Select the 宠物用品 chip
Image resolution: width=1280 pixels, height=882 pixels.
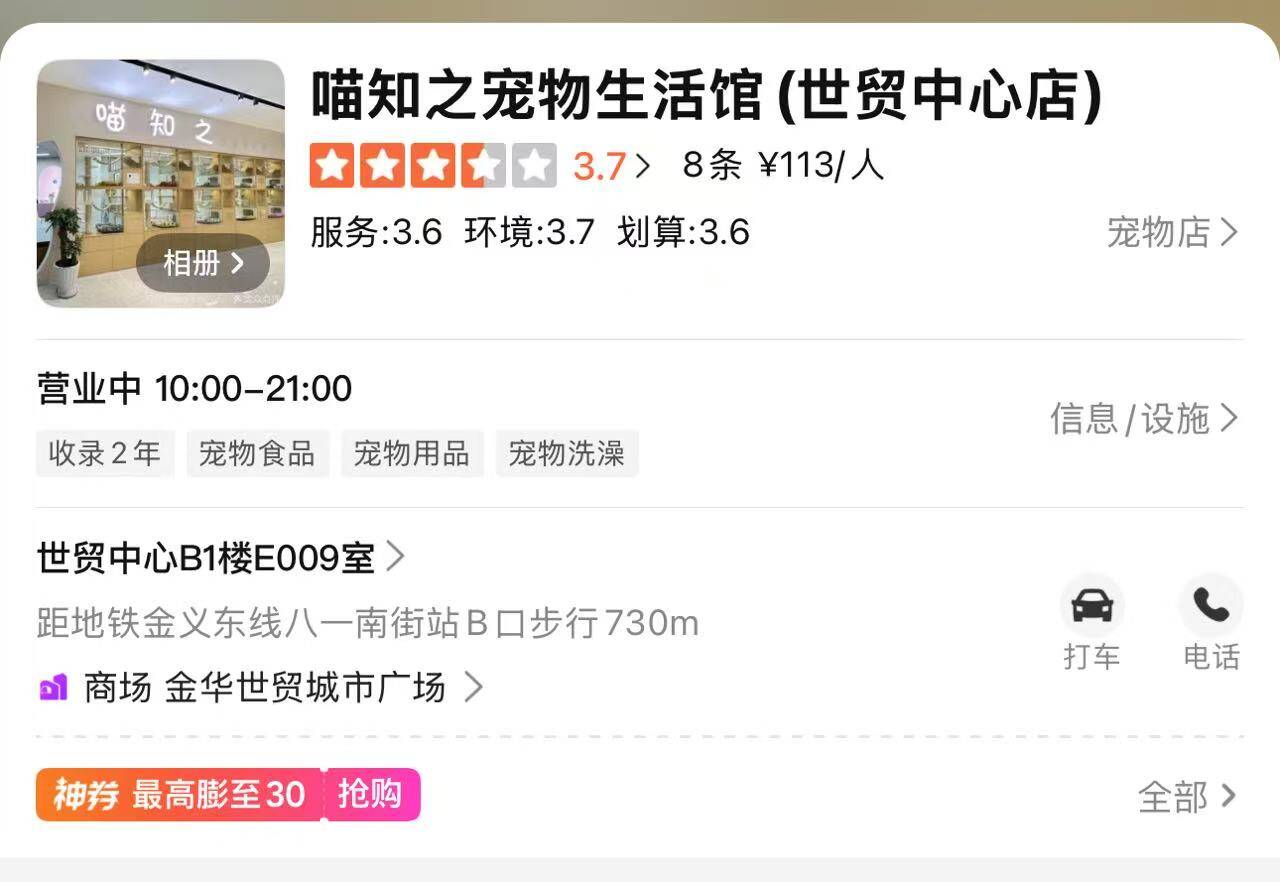pos(412,454)
